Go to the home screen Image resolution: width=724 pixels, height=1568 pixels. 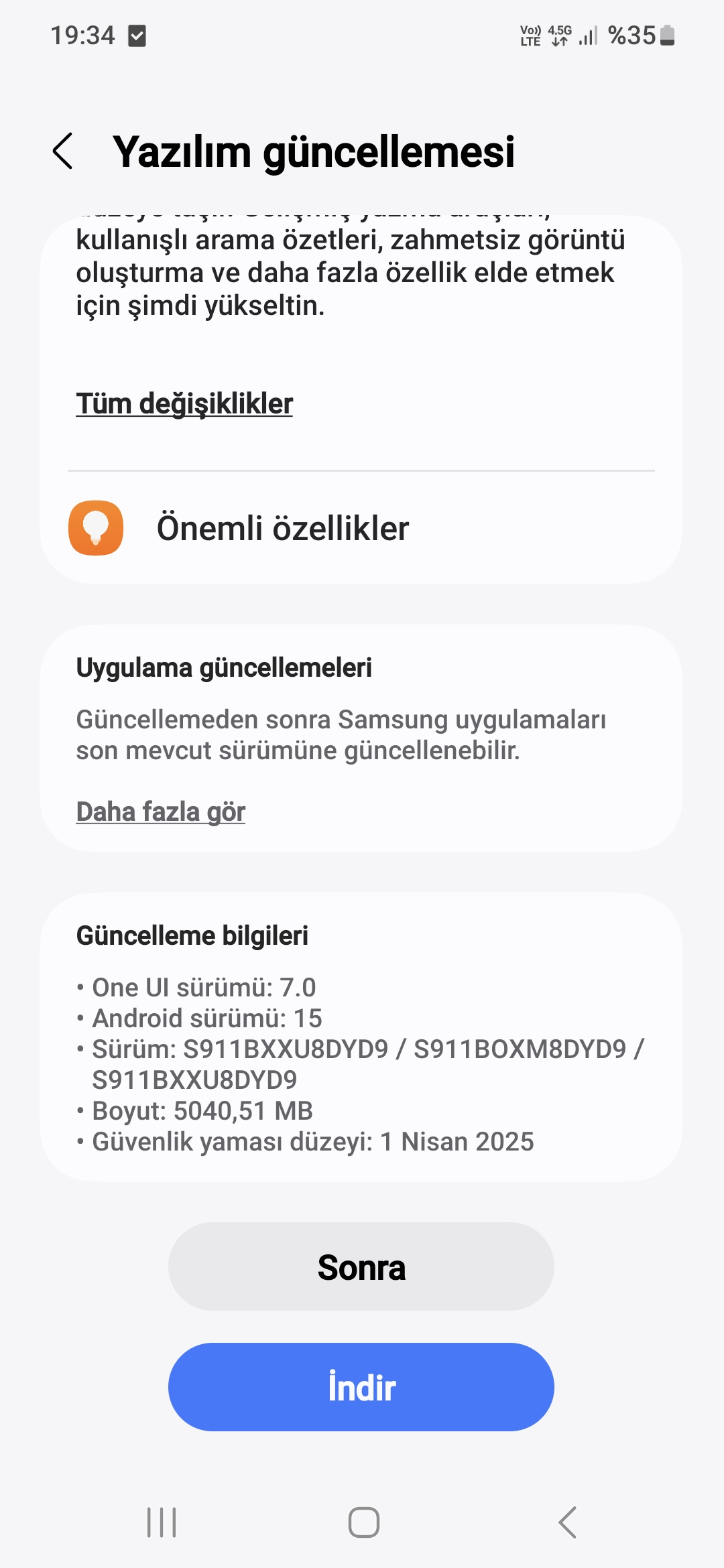point(363,1522)
